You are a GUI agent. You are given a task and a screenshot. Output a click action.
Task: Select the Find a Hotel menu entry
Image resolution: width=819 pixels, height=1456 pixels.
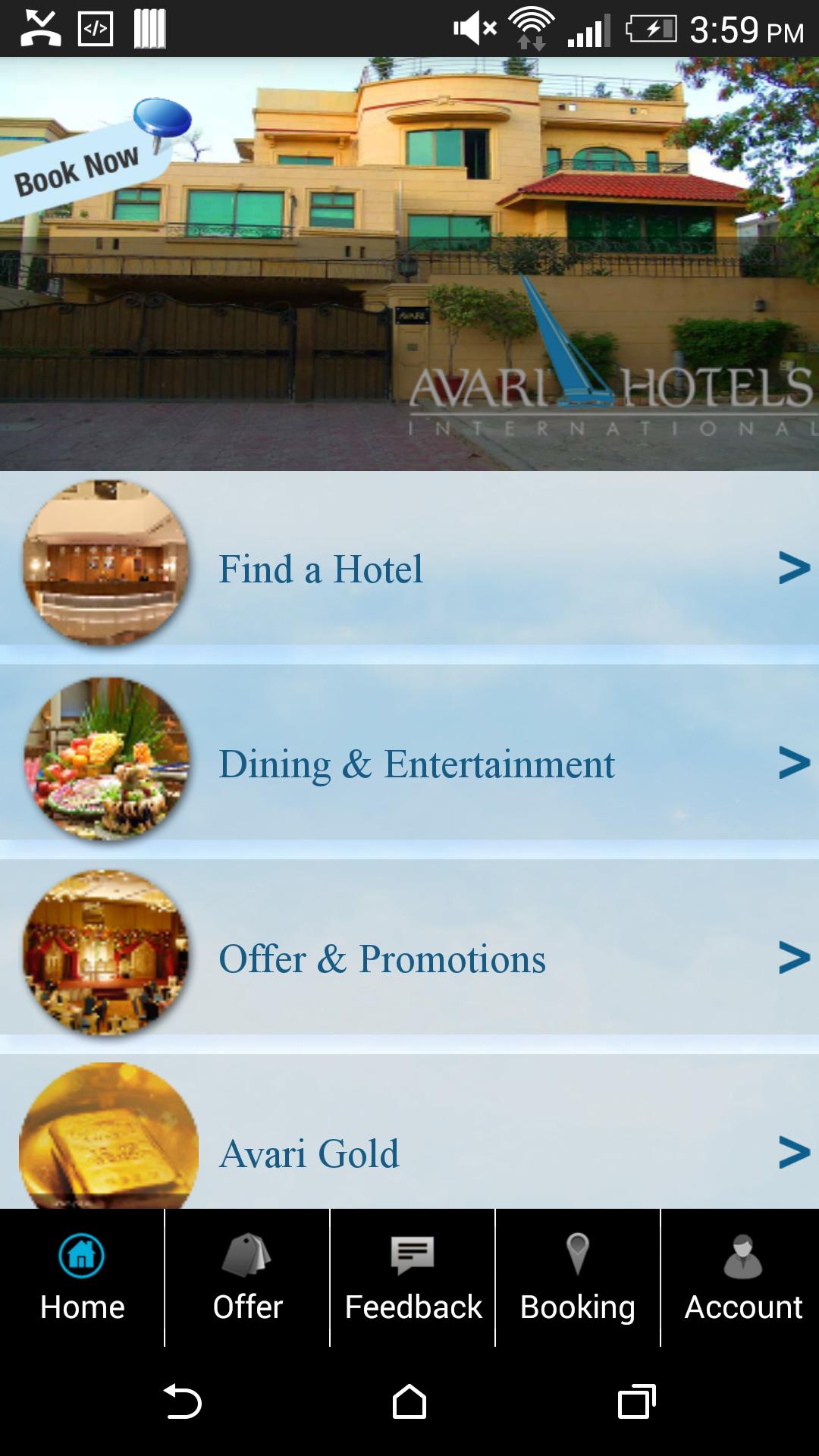pyautogui.click(x=322, y=570)
